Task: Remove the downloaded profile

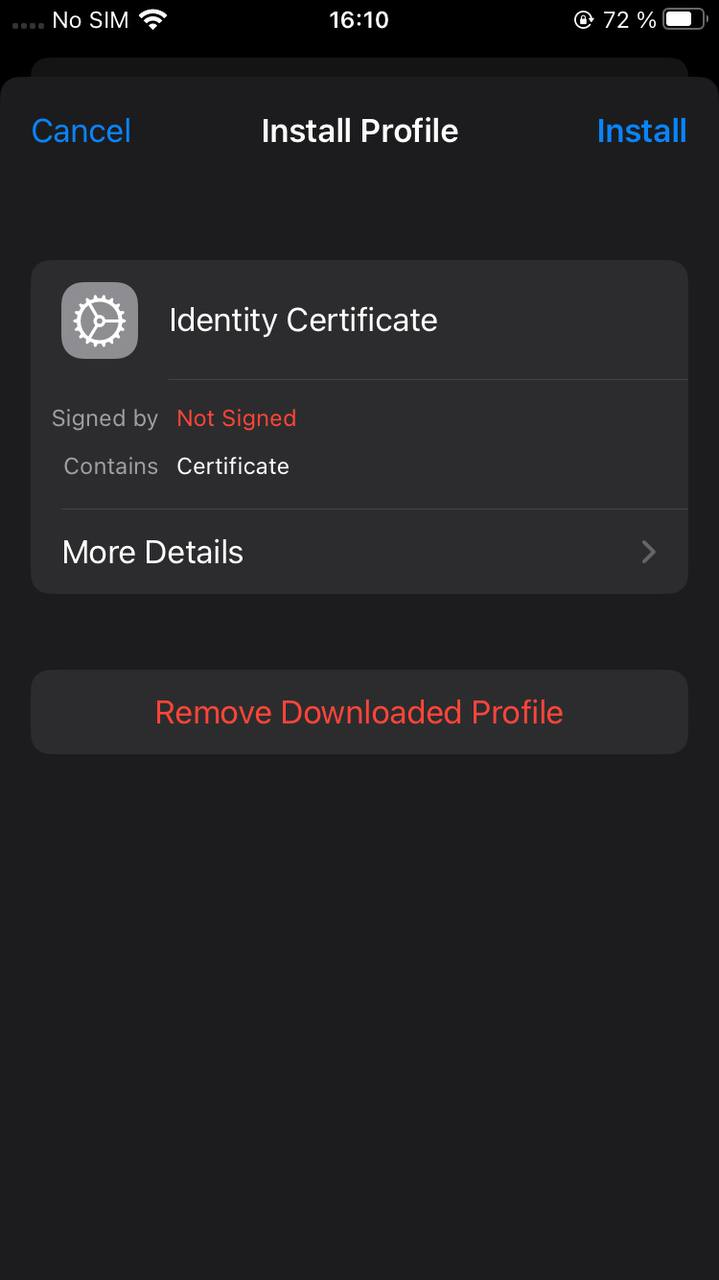Action: pyautogui.click(x=359, y=712)
